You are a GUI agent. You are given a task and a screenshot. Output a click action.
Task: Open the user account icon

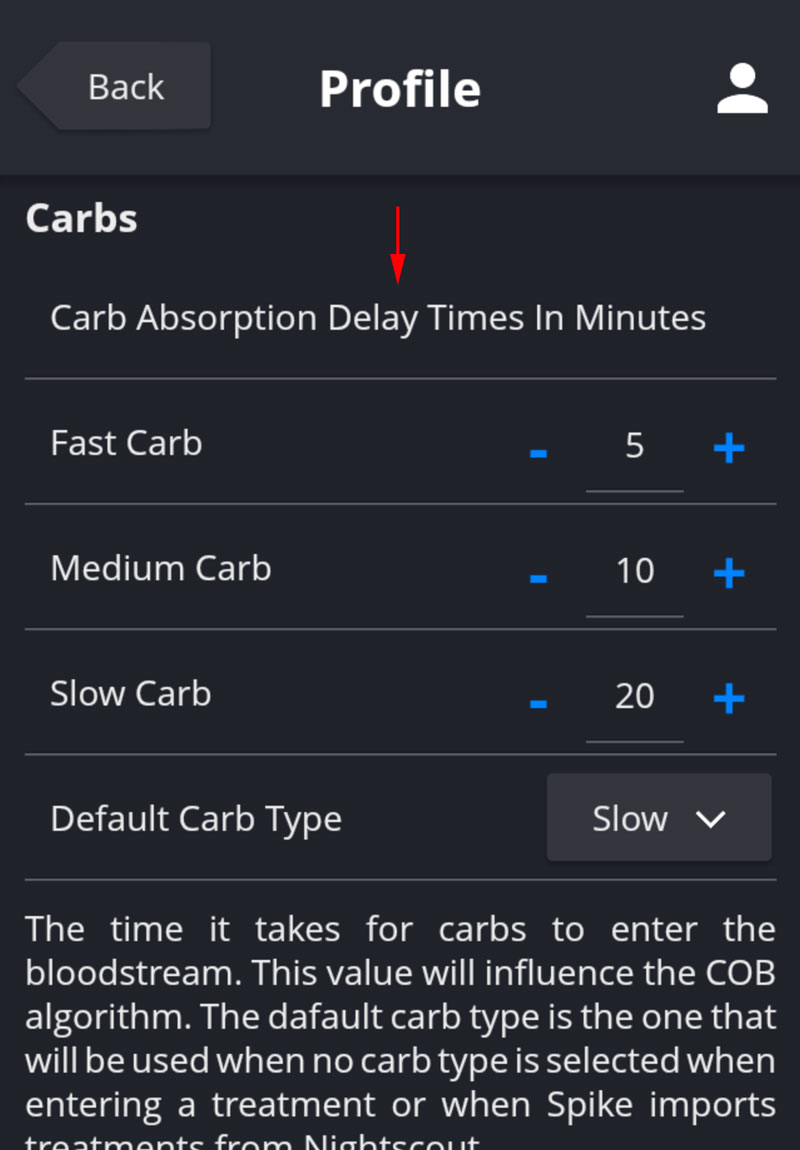[x=742, y=89]
